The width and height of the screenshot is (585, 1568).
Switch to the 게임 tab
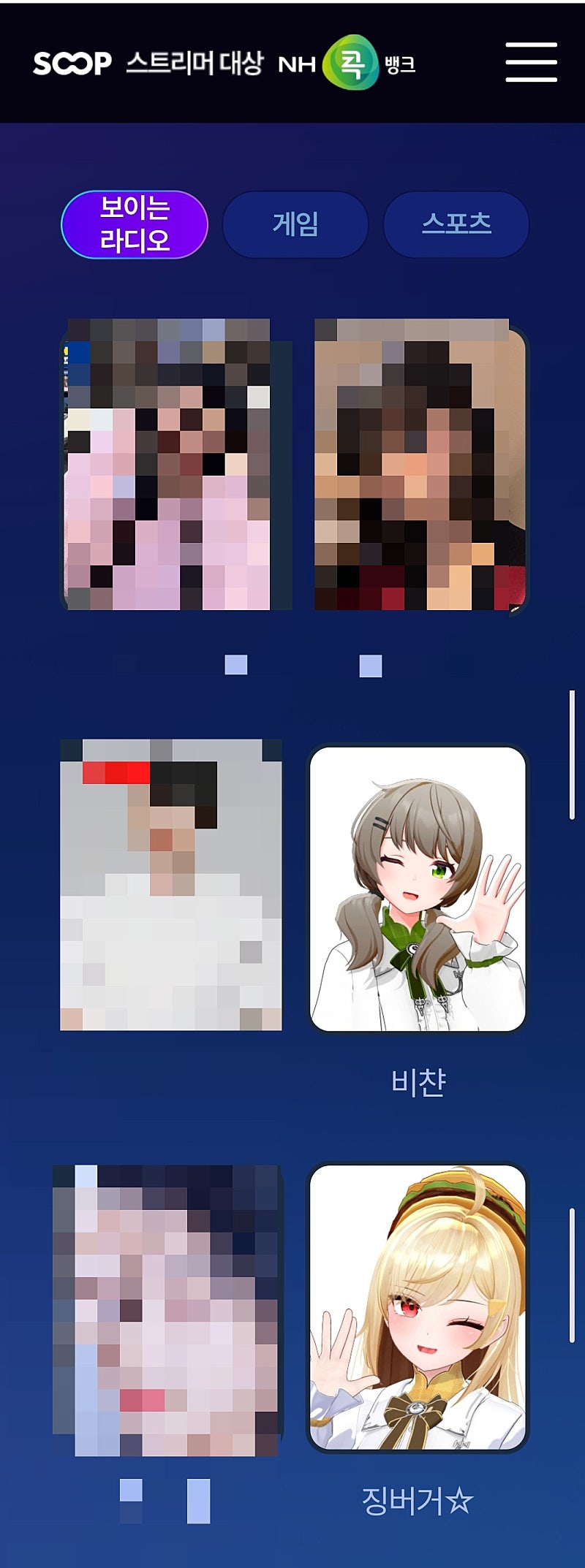295,224
